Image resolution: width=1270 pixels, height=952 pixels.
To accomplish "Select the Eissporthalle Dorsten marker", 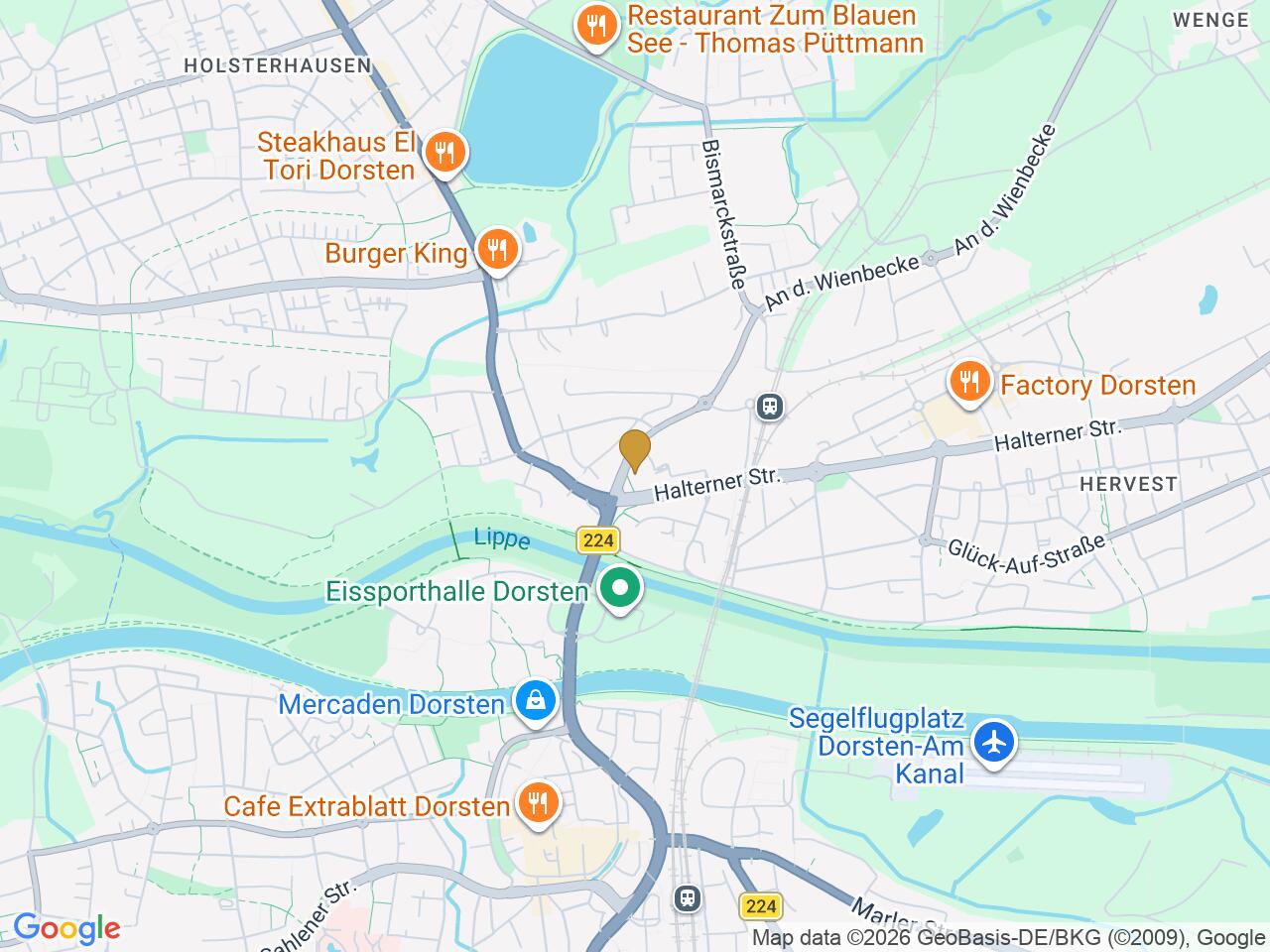I will 621,590.
